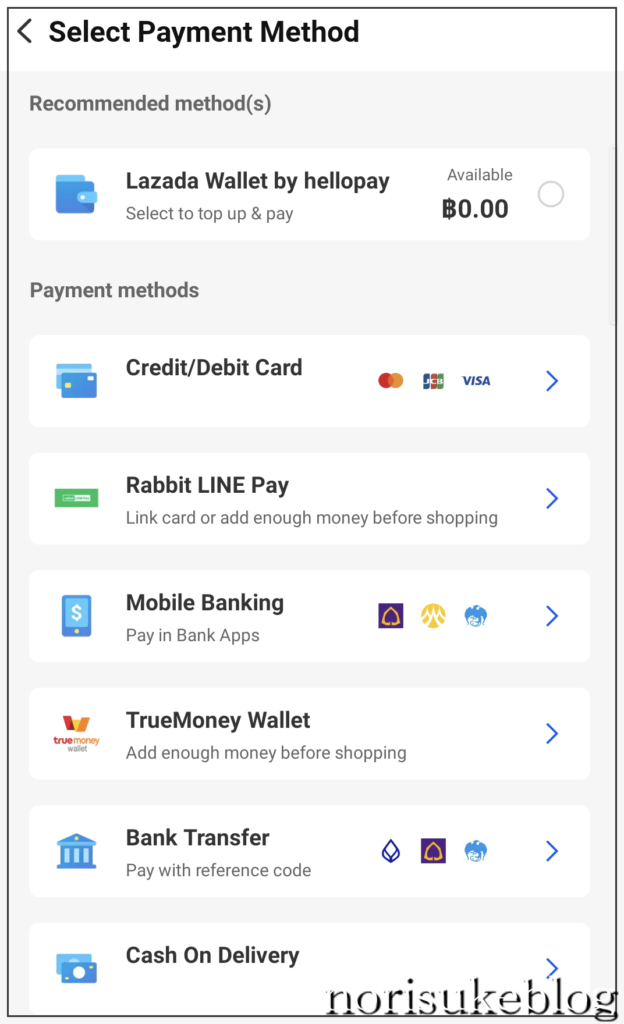The height and width of the screenshot is (1024, 624).
Task: Pick TrueMoney Wallet as payment
Action: click(x=309, y=733)
